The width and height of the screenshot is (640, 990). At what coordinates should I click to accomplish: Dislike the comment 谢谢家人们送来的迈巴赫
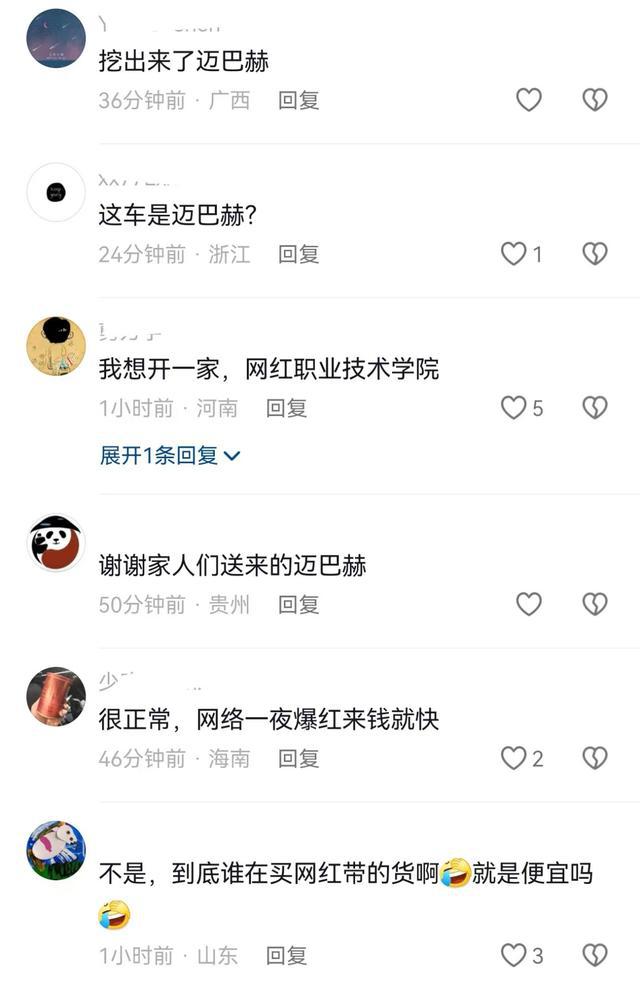(595, 604)
